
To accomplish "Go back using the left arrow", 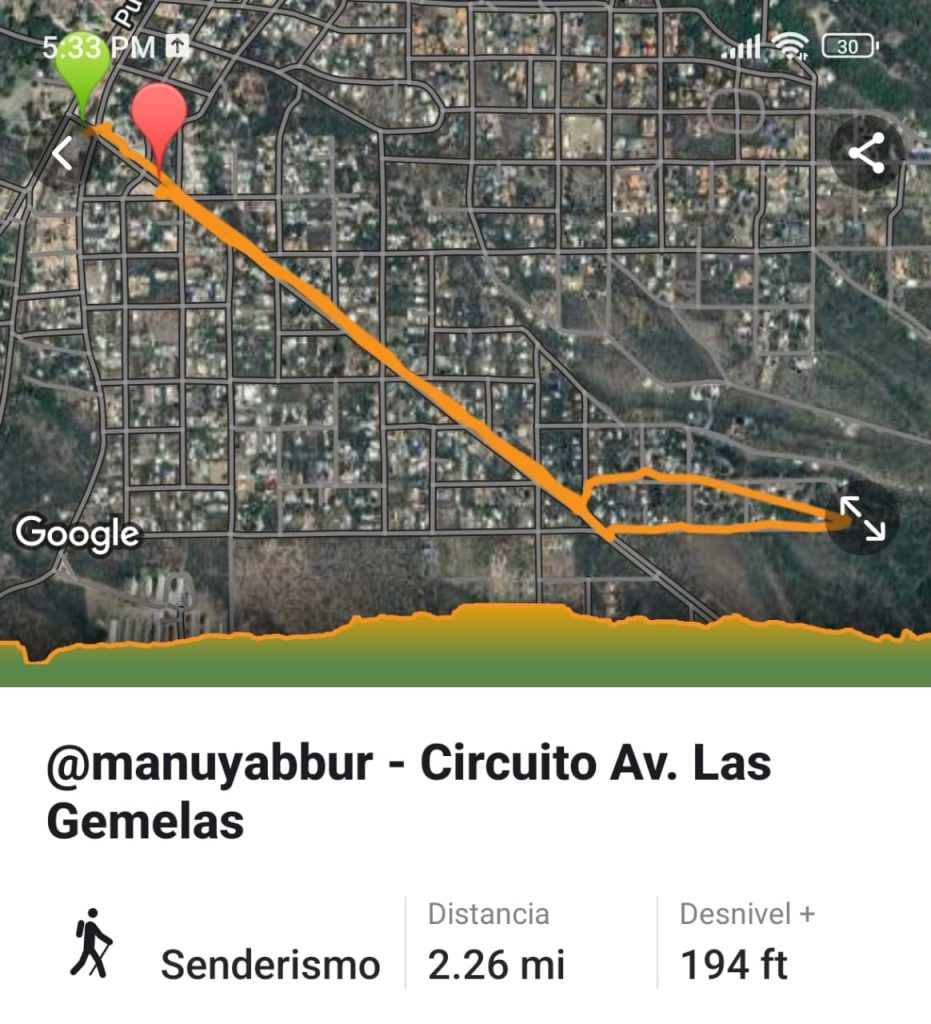I will pyautogui.click(x=64, y=154).
